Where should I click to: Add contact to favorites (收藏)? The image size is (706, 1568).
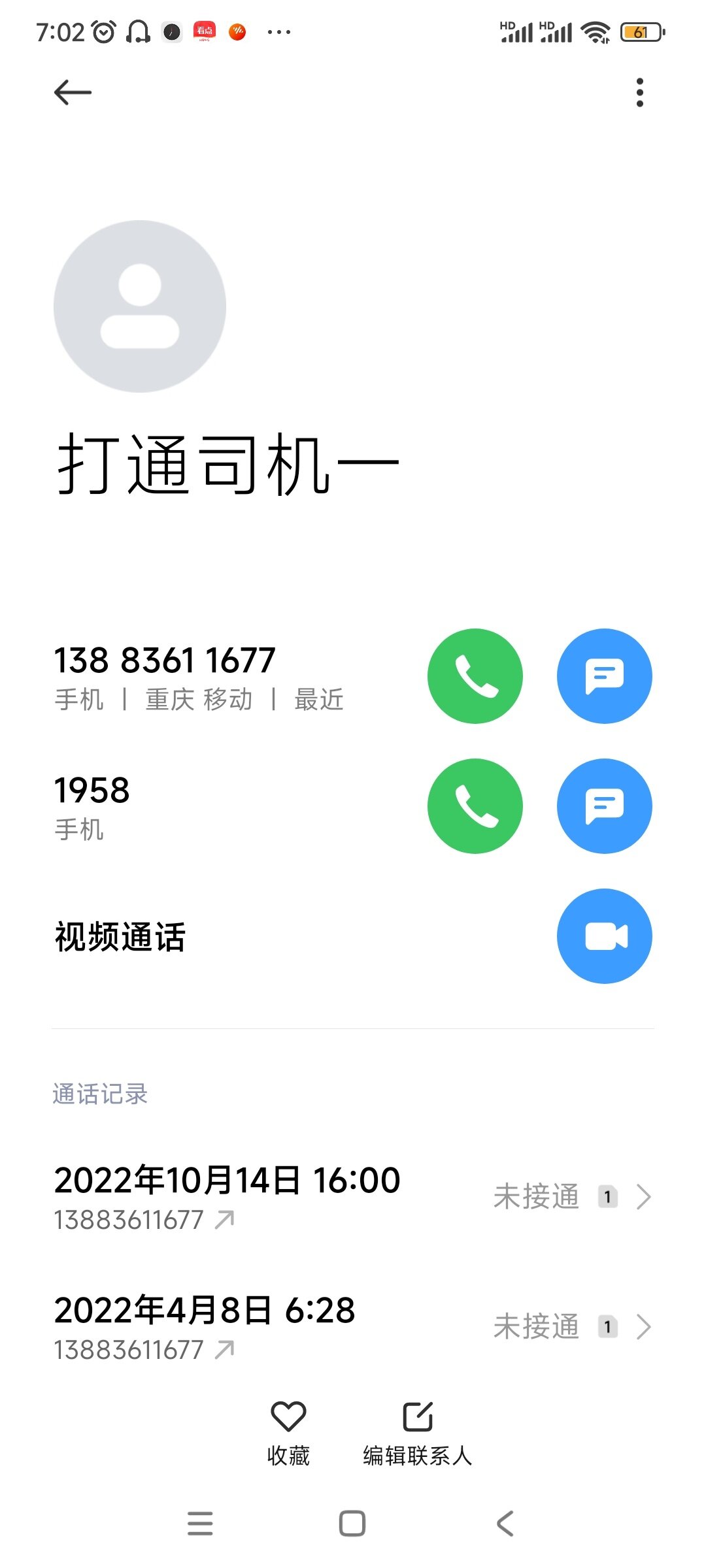[288, 1432]
